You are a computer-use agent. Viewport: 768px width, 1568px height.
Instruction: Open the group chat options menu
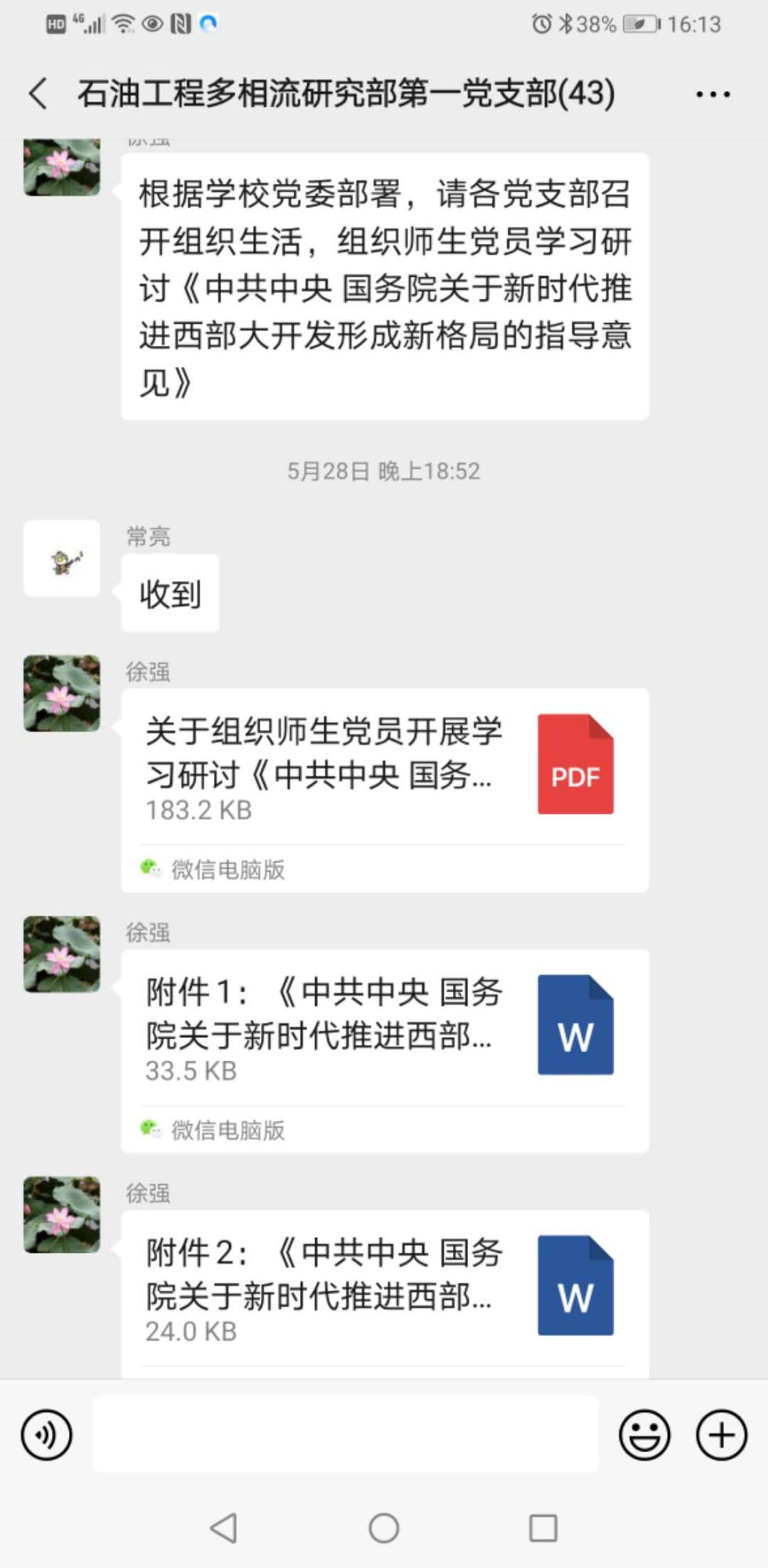point(712,94)
